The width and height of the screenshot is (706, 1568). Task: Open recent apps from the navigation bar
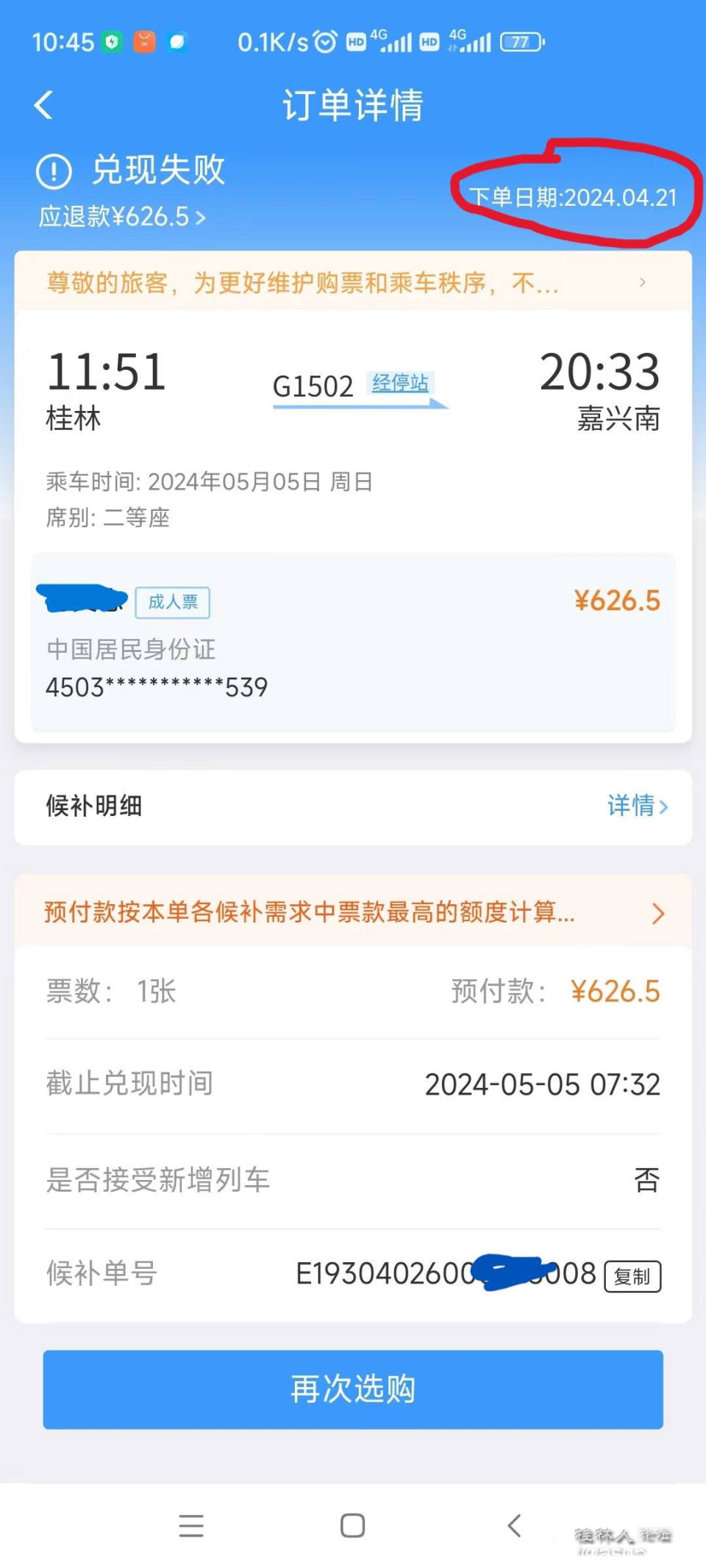pos(191,1526)
